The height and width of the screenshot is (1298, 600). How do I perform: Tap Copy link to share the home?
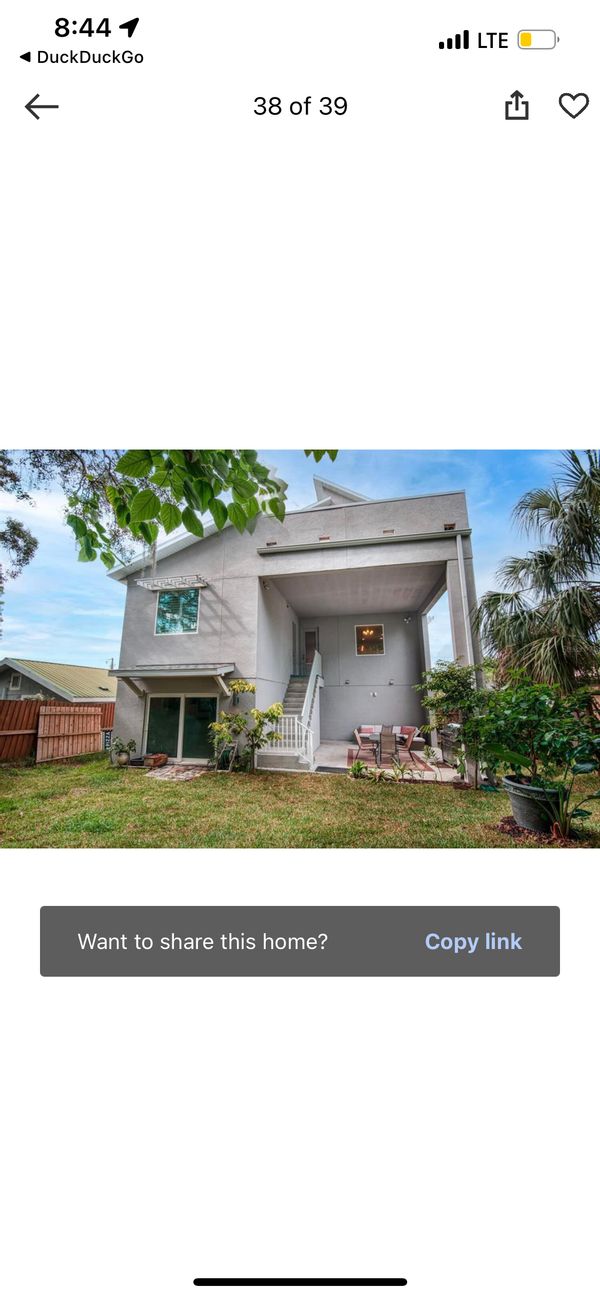473,941
